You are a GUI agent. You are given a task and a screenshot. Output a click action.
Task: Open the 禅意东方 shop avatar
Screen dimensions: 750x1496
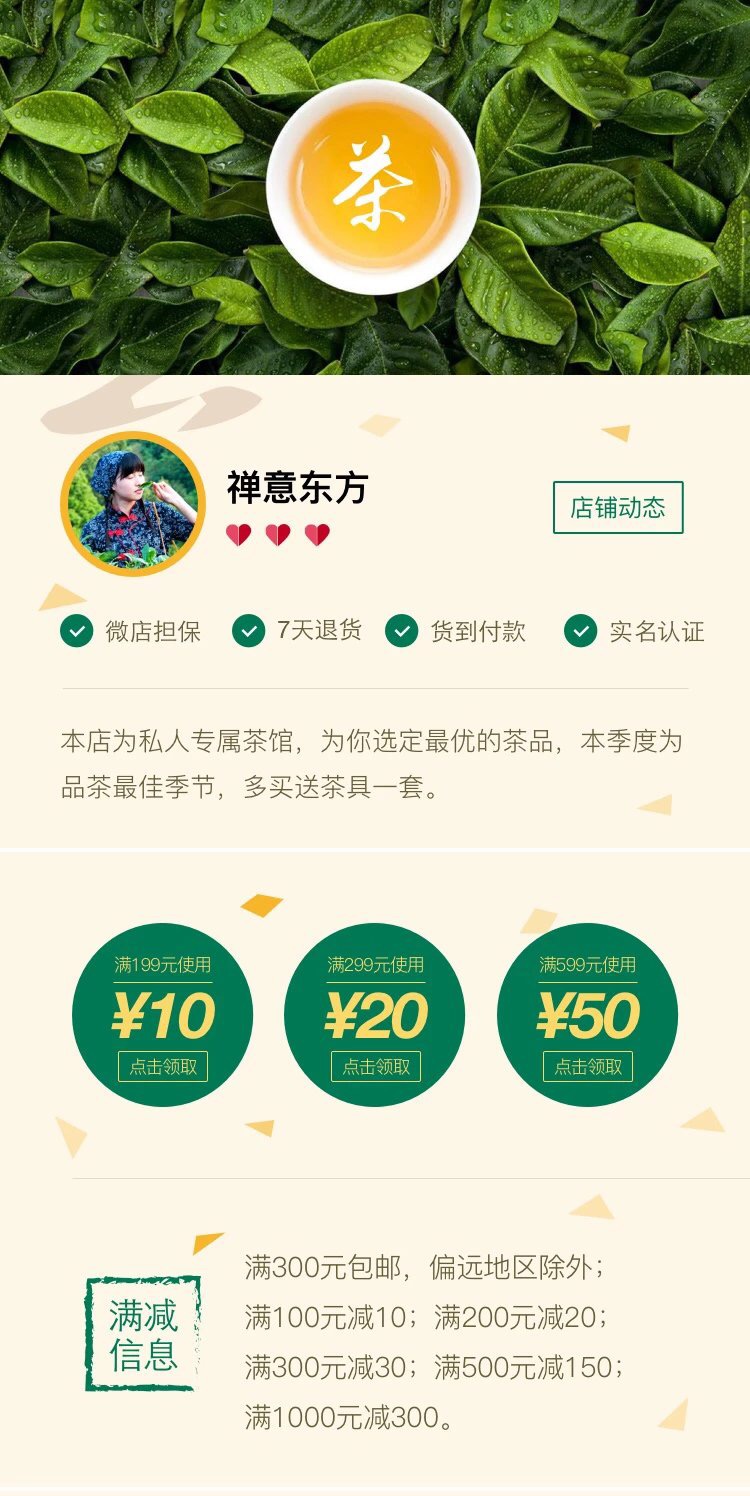133,504
